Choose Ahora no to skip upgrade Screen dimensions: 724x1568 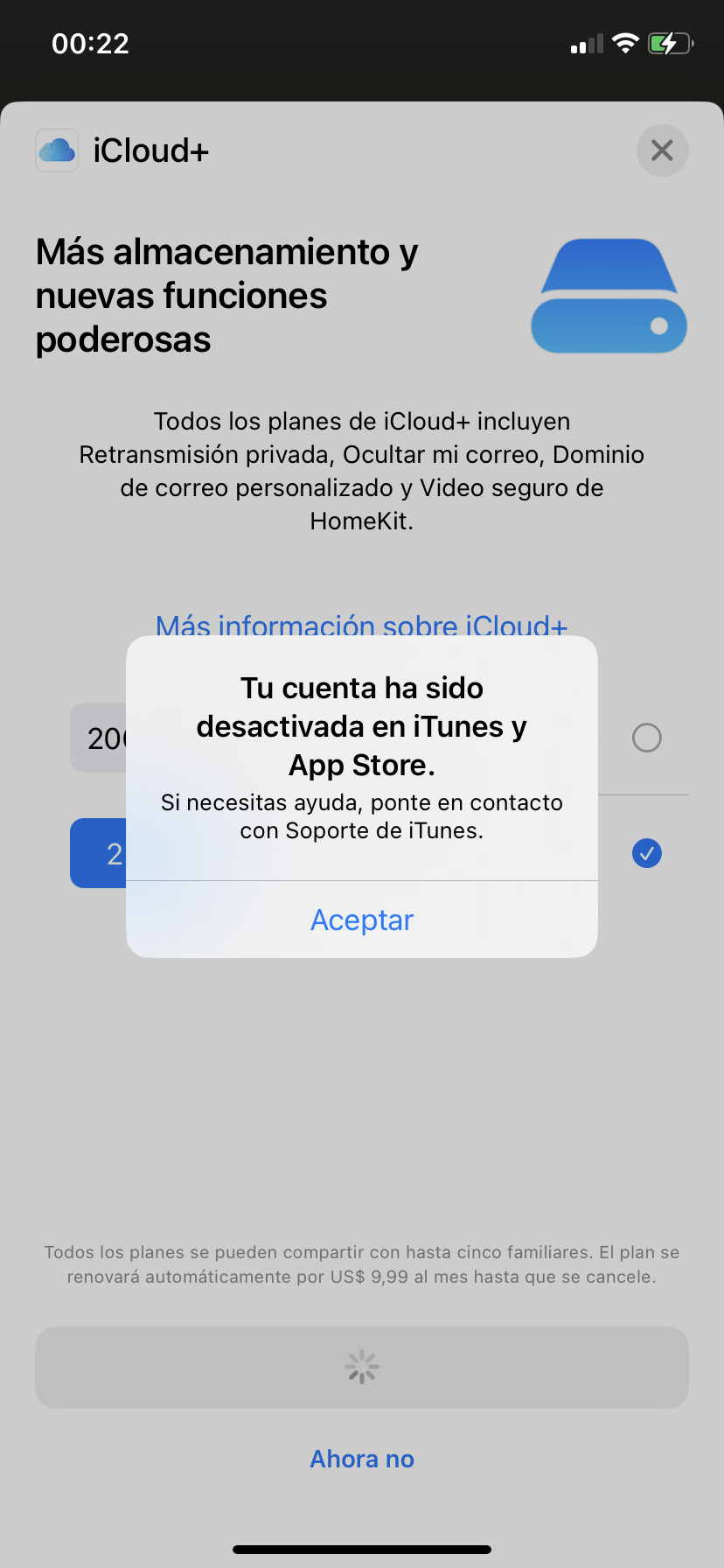(362, 1459)
